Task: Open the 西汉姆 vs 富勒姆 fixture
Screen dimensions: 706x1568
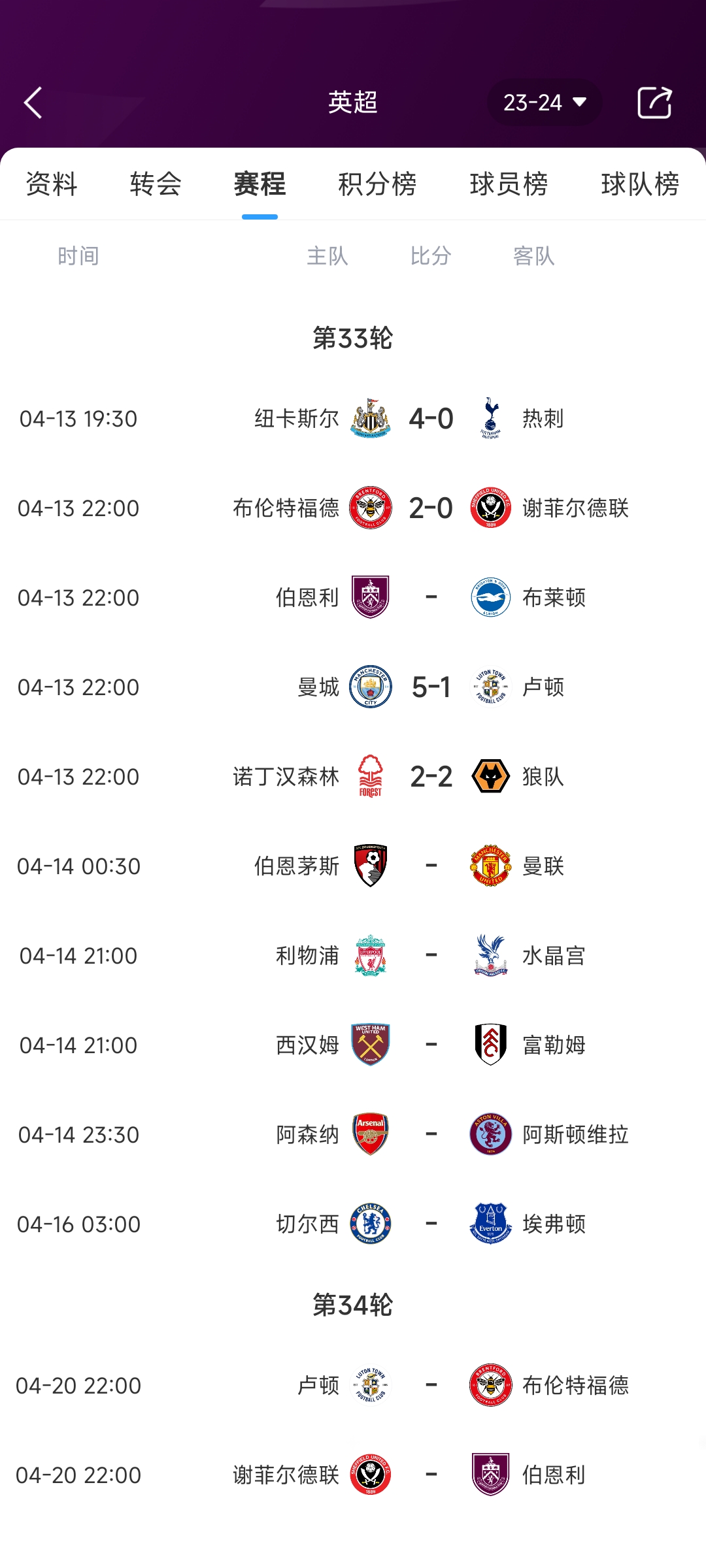Action: (353, 1045)
